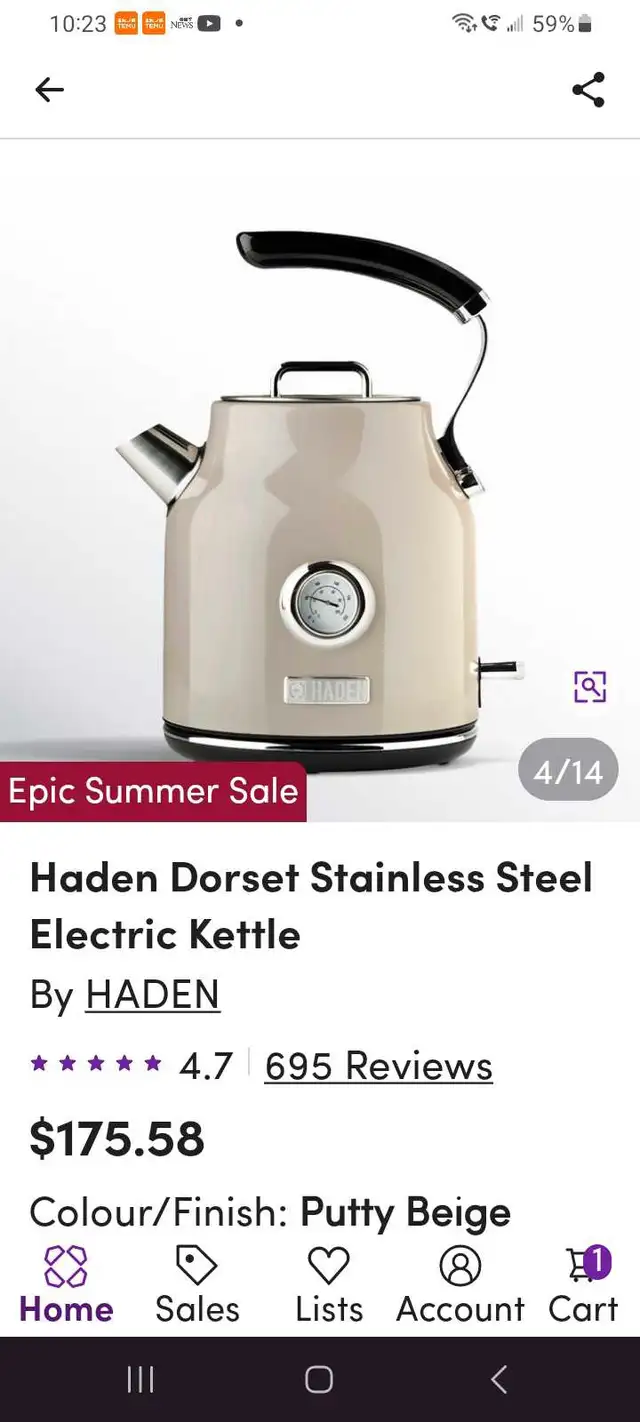Viewport: 640px width, 1422px height.
Task: Read the 695 Reviews
Action: tap(378, 1066)
